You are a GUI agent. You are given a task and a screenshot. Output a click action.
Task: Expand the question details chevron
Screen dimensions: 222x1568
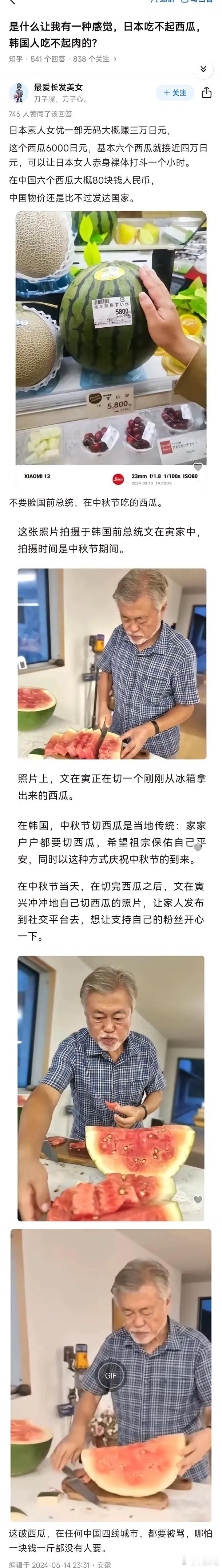203,69
